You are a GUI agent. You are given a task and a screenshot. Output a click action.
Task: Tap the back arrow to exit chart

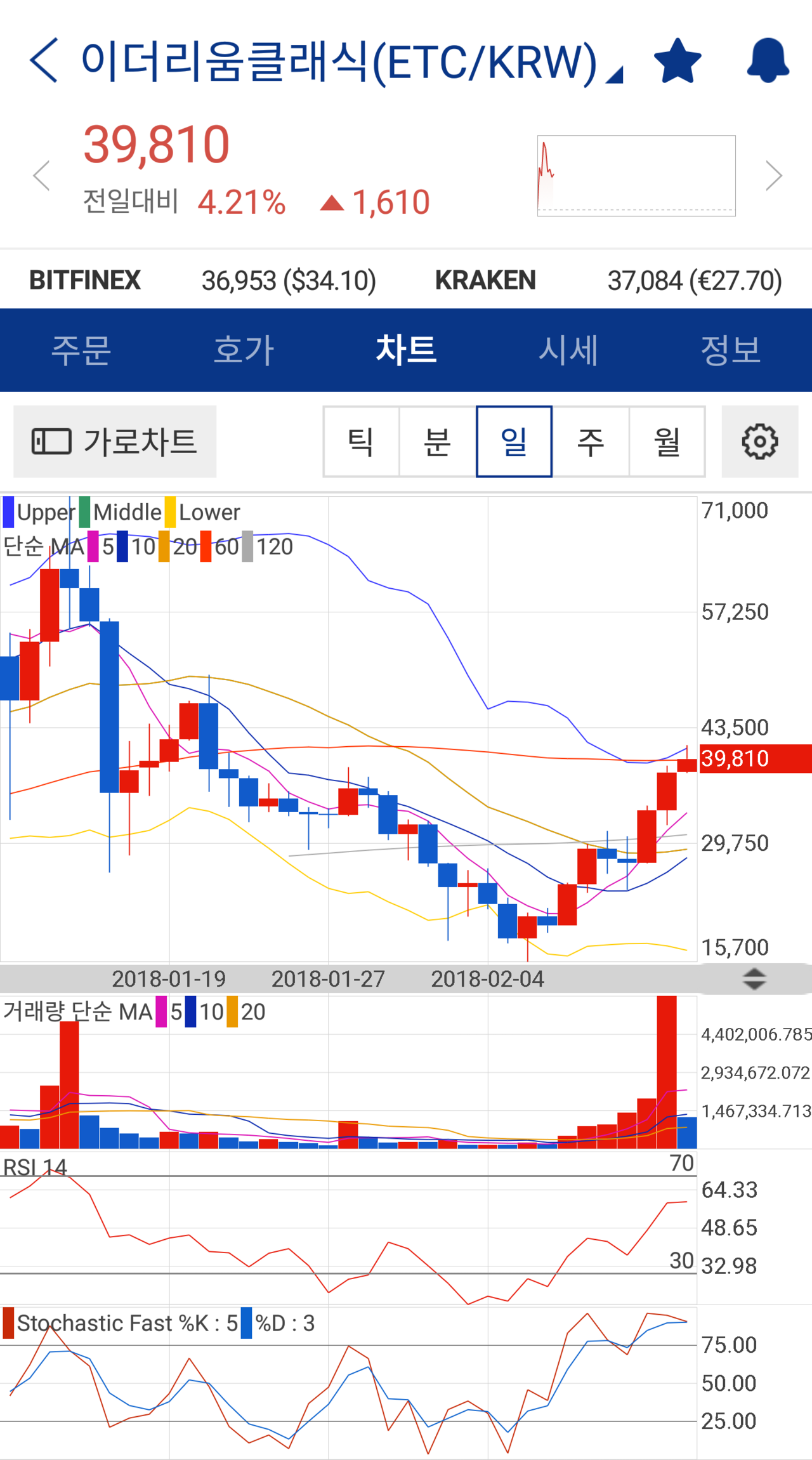(44, 60)
